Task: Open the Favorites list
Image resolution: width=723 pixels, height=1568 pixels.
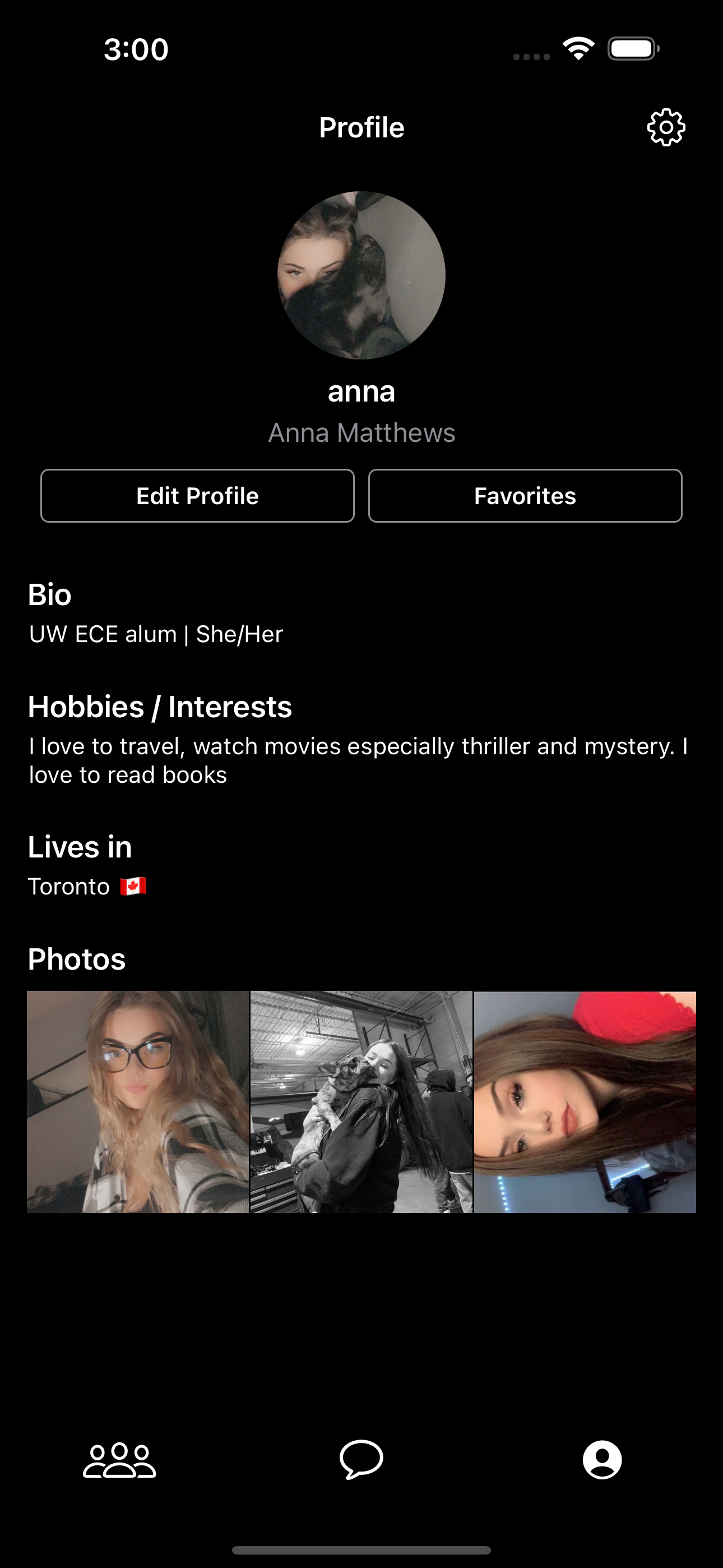Action: tap(525, 496)
